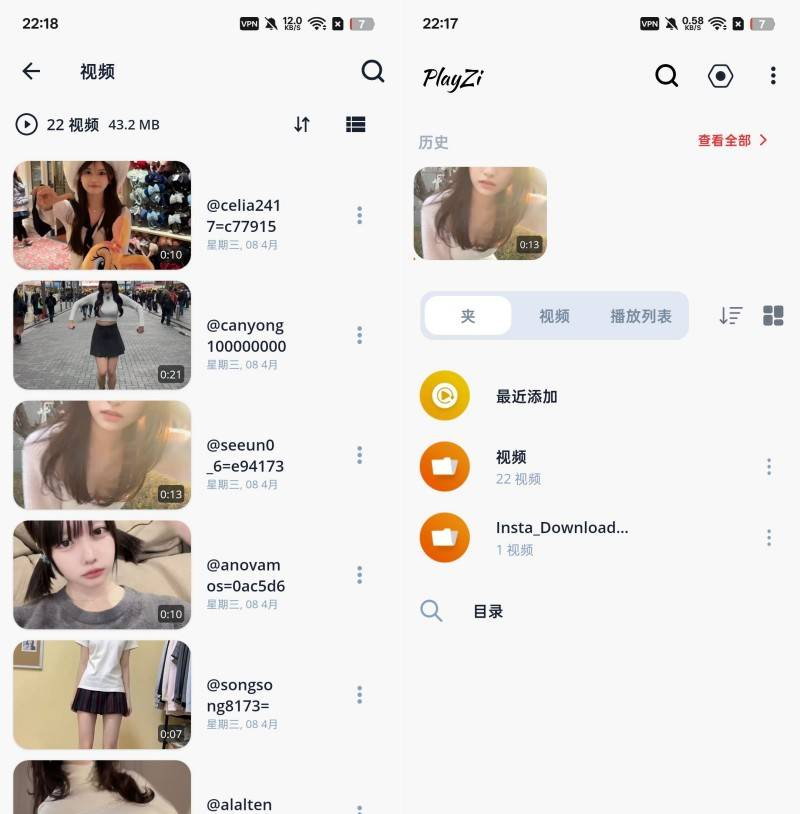800x814 pixels.
Task: Open the 最近添加 folder
Action: point(527,396)
